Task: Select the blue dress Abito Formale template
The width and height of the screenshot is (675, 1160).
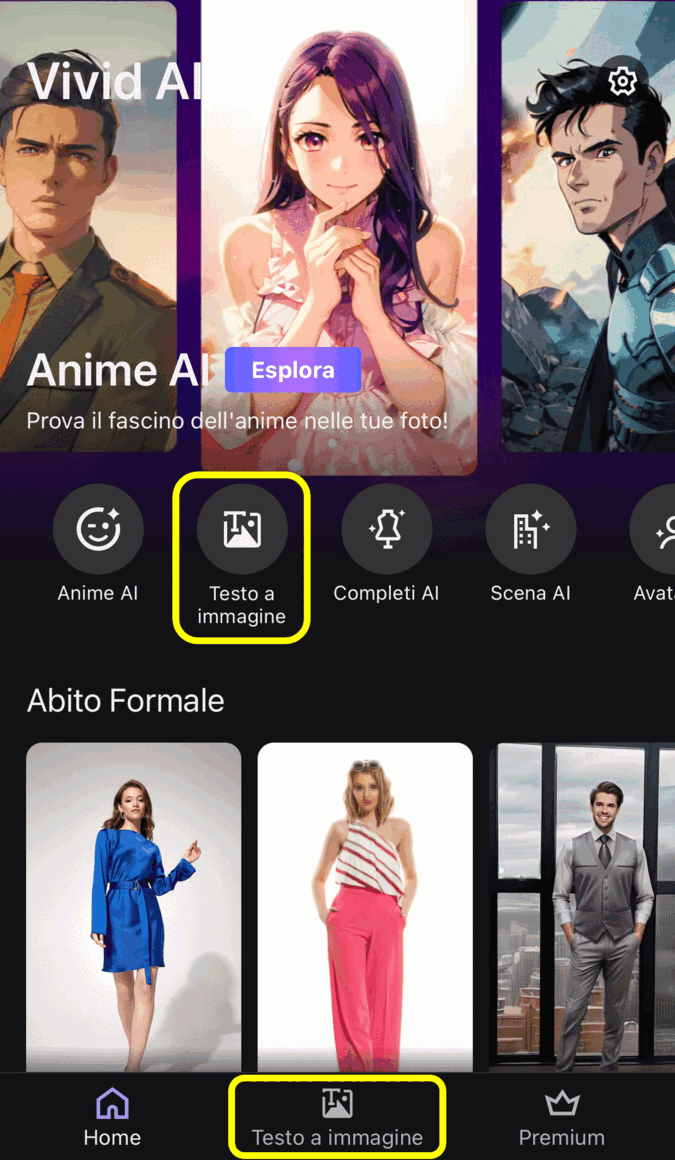Action: 134,905
